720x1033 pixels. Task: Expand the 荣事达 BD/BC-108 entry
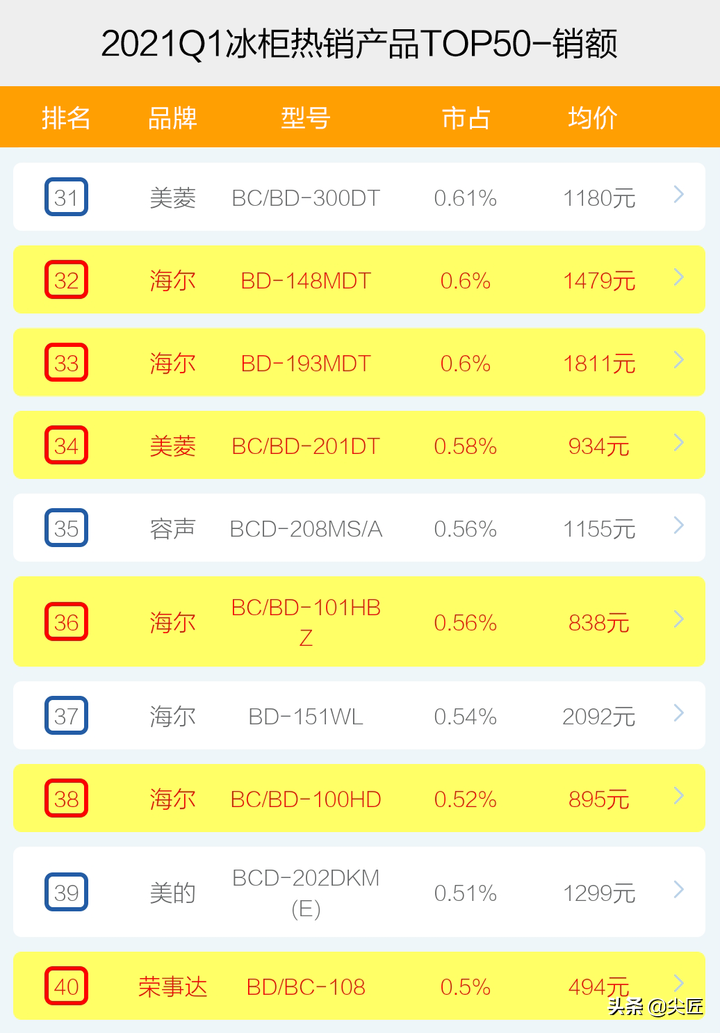click(x=679, y=986)
